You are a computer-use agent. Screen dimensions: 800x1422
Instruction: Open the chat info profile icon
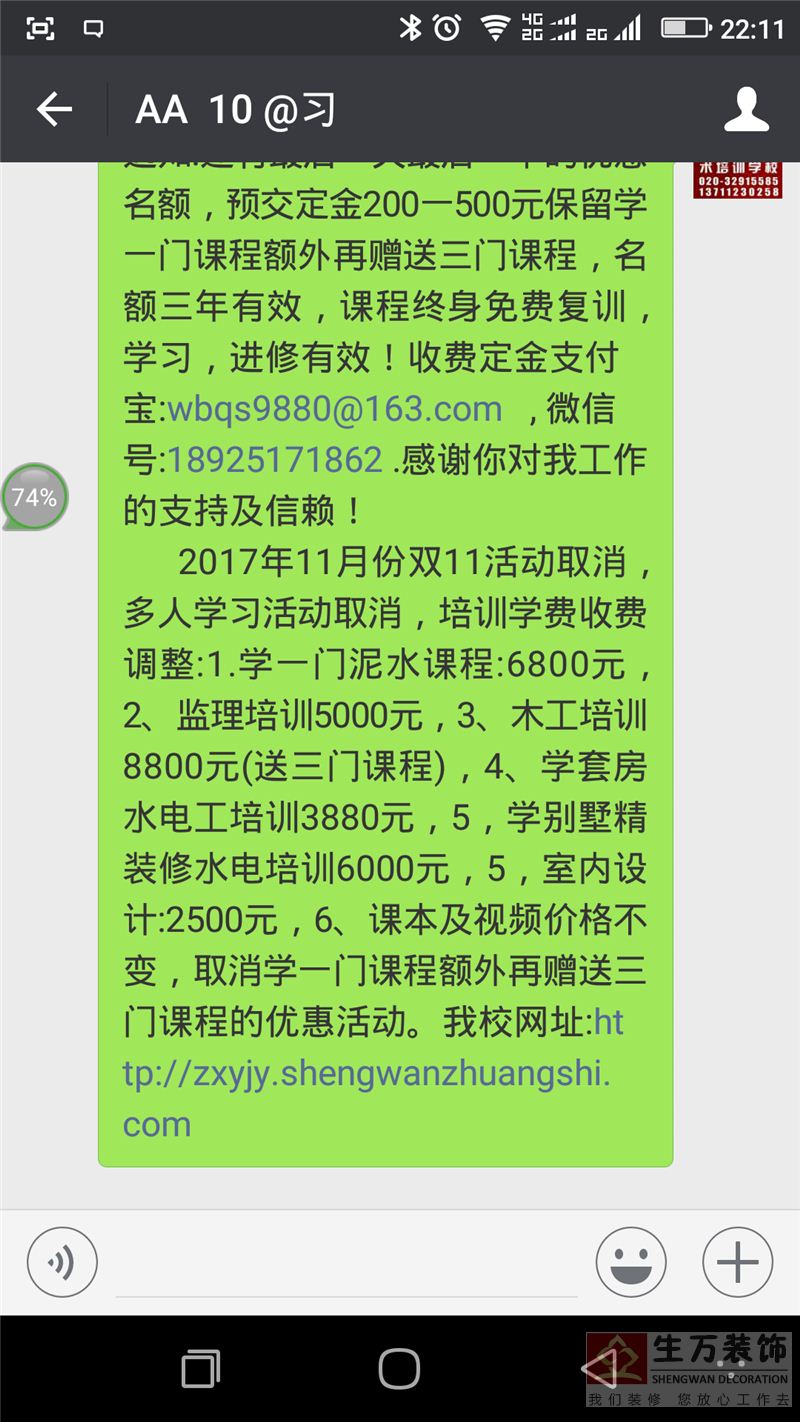(x=746, y=110)
